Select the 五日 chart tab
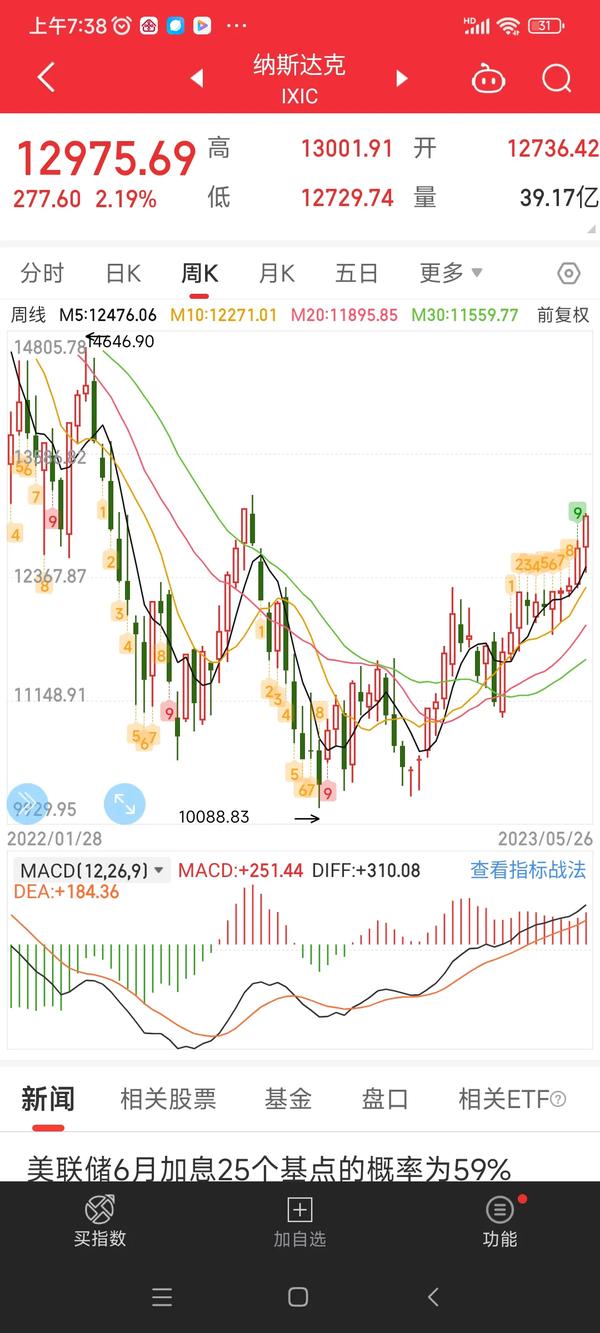This screenshot has height=1333, width=600. 357,273
